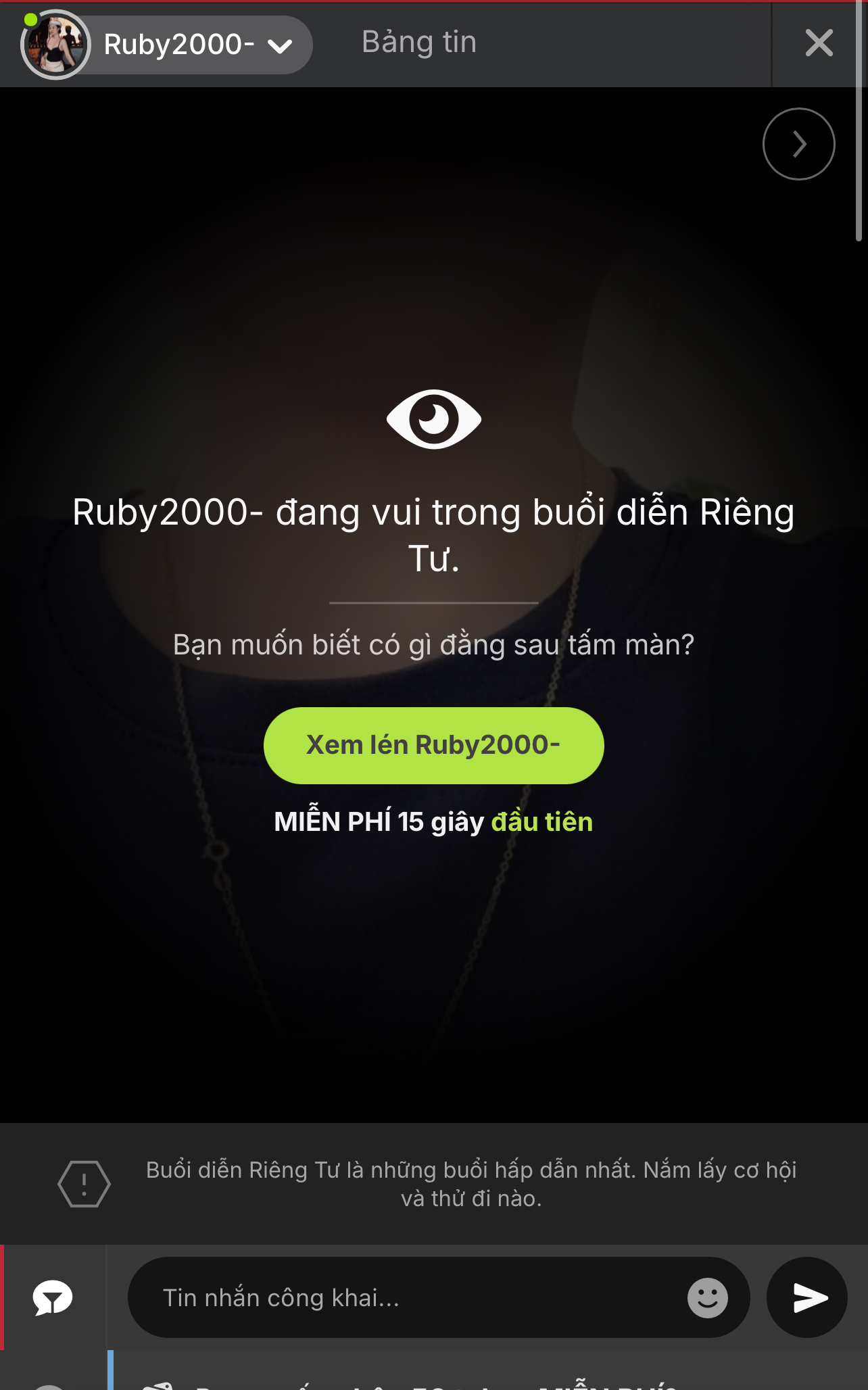Switch to the Bảng tin tab
Viewport: 868px width, 1390px height.
(419, 42)
